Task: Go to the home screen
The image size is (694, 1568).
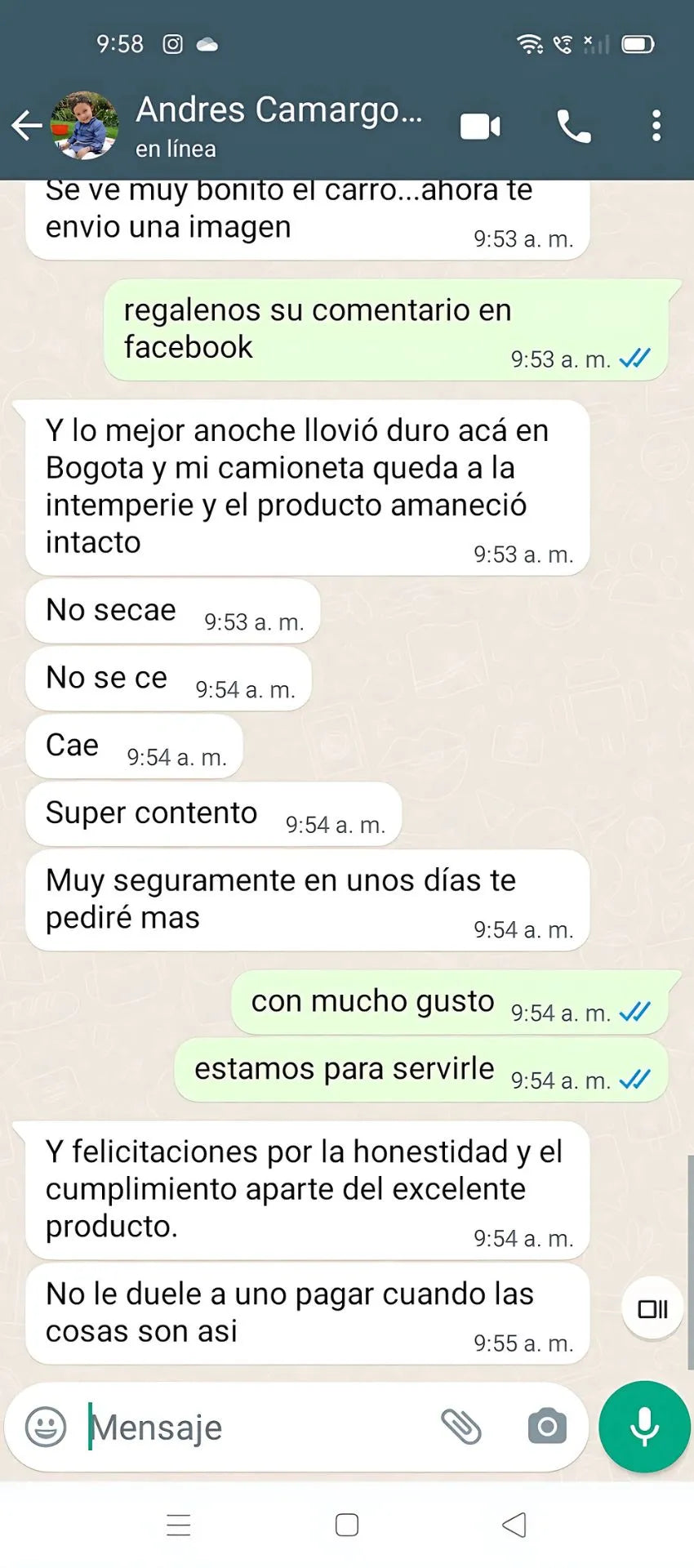Action: tap(347, 1525)
